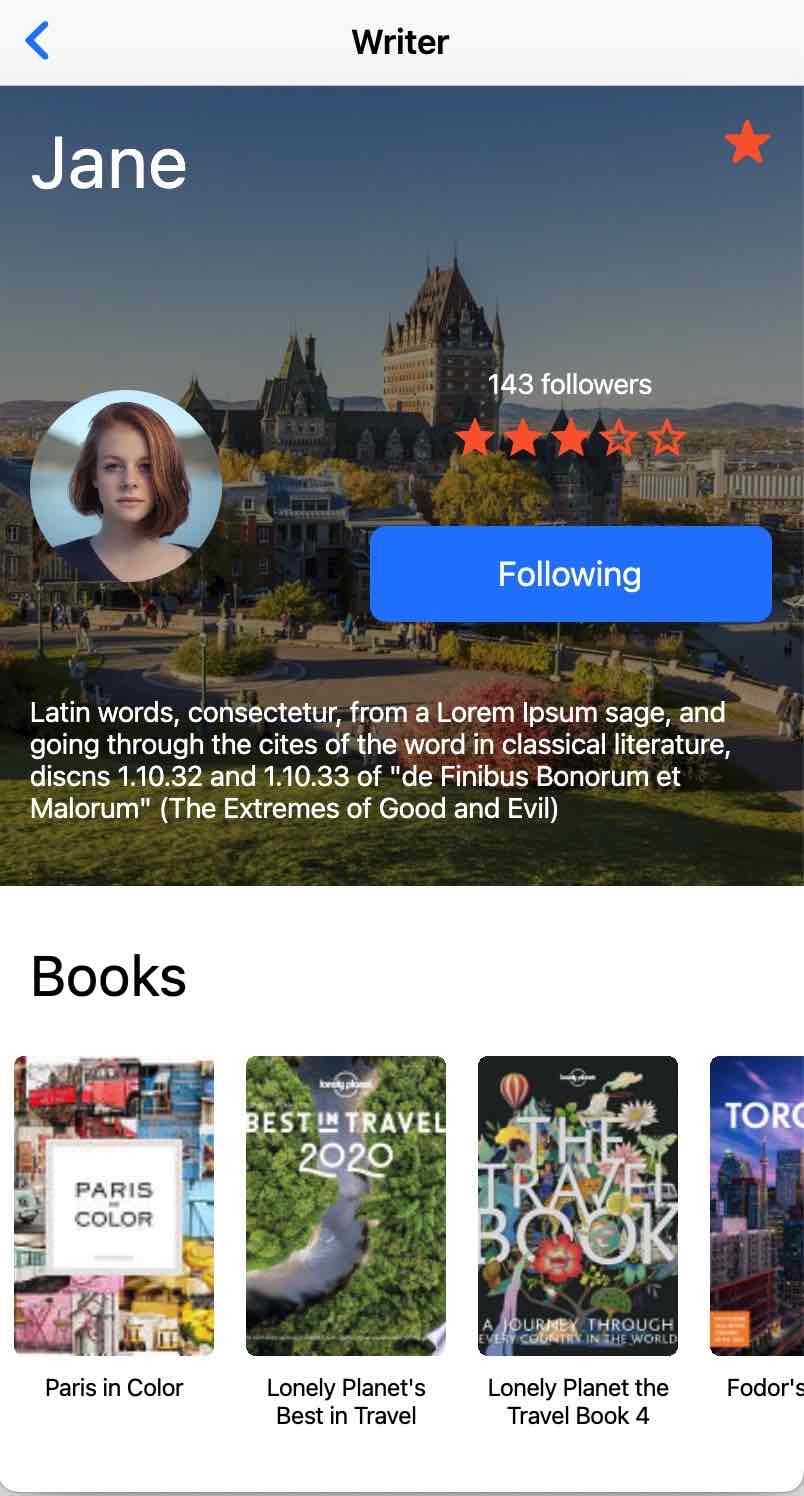Open the Fodor's Toronto book
804x1496 pixels.
758,1205
